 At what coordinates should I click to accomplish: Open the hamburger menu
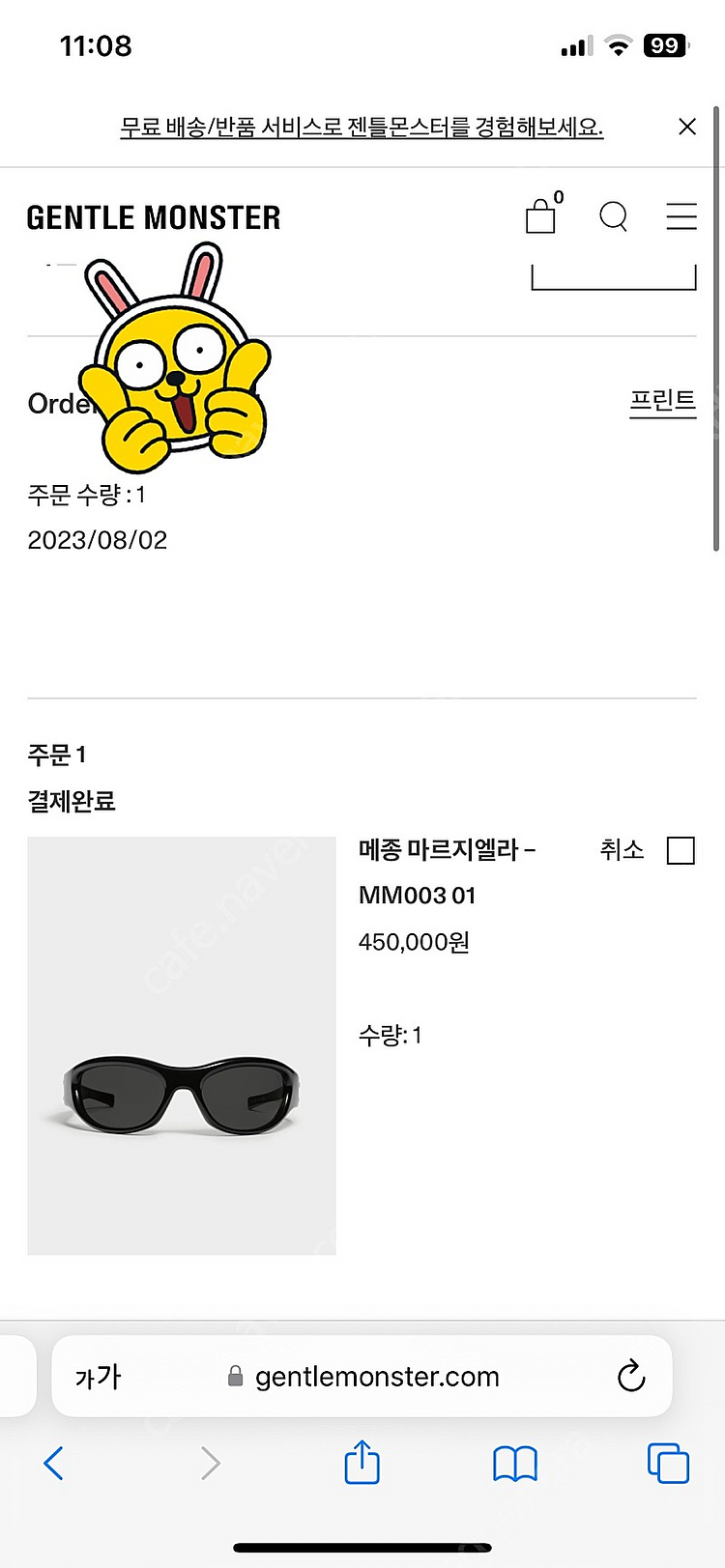(x=681, y=216)
